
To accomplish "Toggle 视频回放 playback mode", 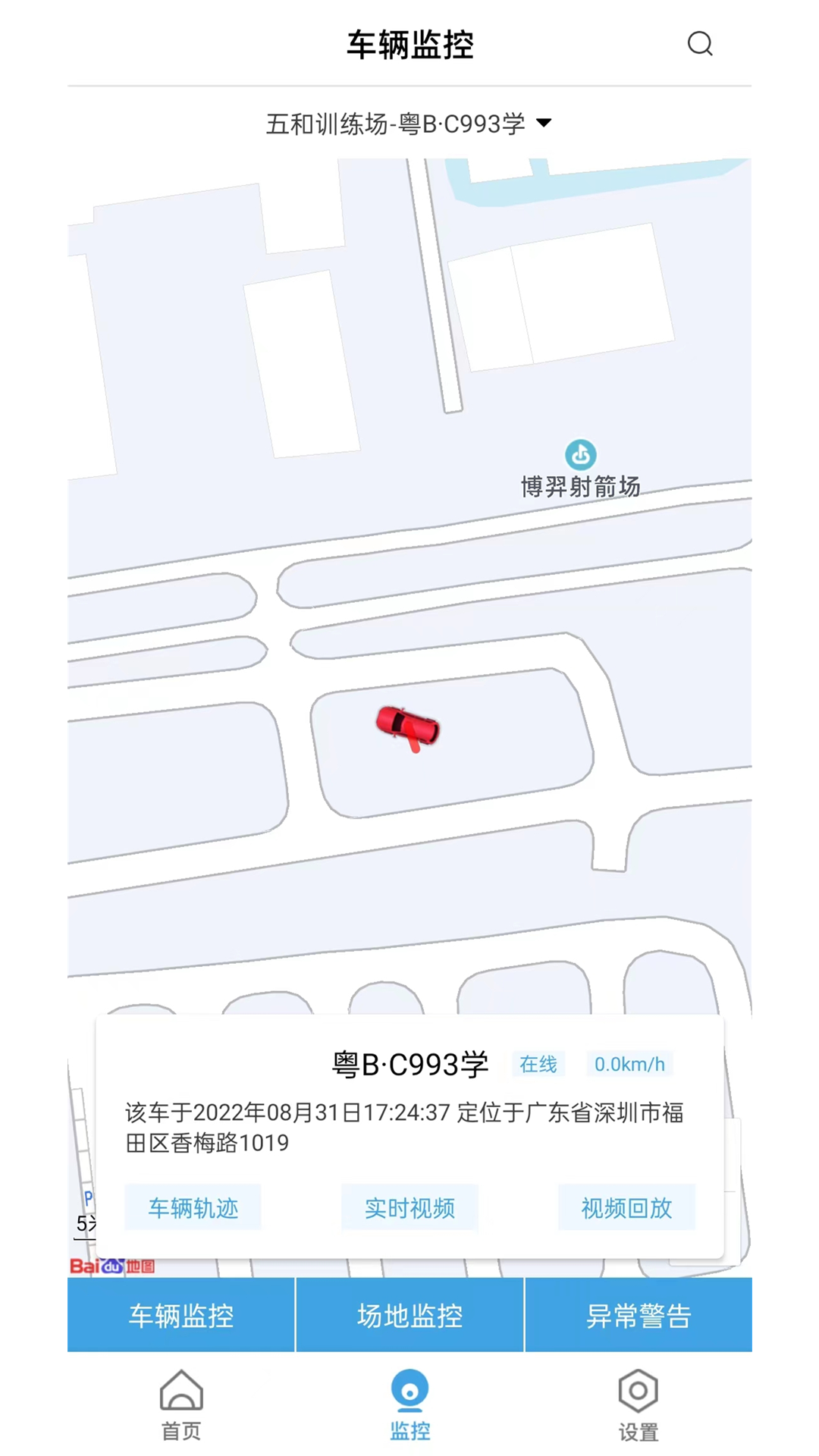I will tap(626, 1208).
